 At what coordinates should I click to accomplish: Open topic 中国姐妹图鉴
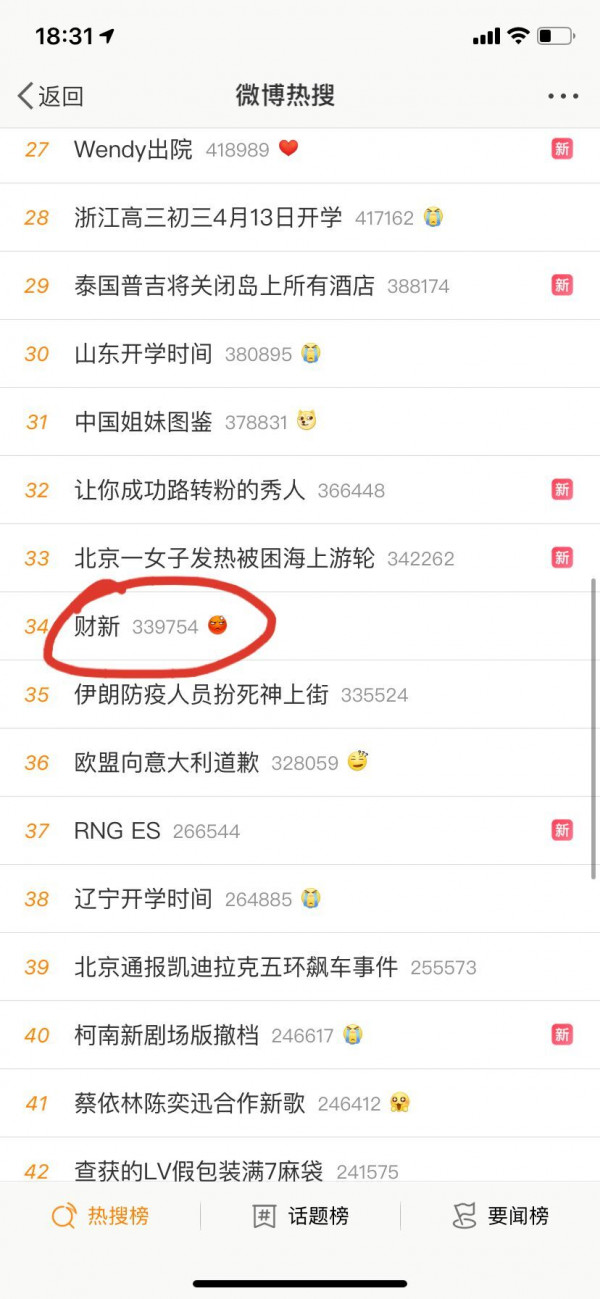point(144,422)
